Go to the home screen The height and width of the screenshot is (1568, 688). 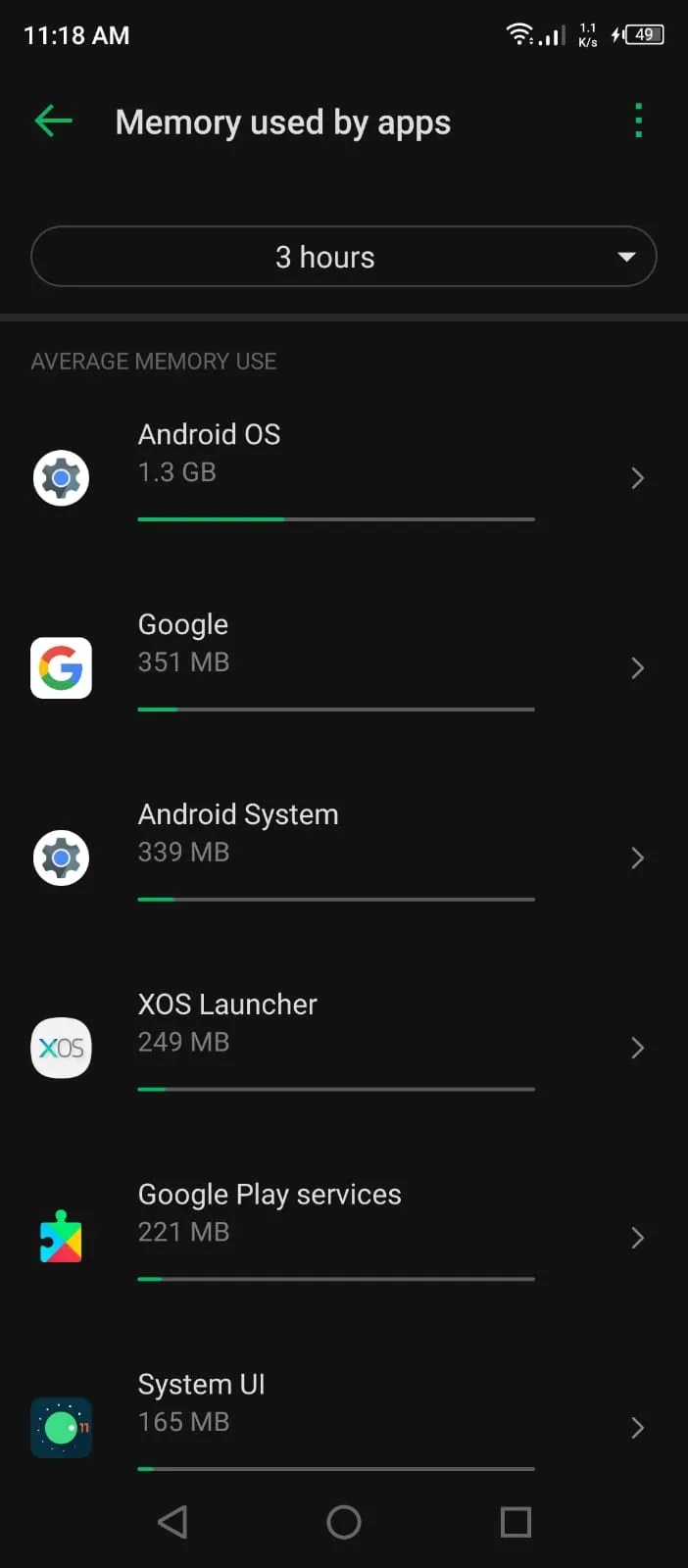(344, 1522)
